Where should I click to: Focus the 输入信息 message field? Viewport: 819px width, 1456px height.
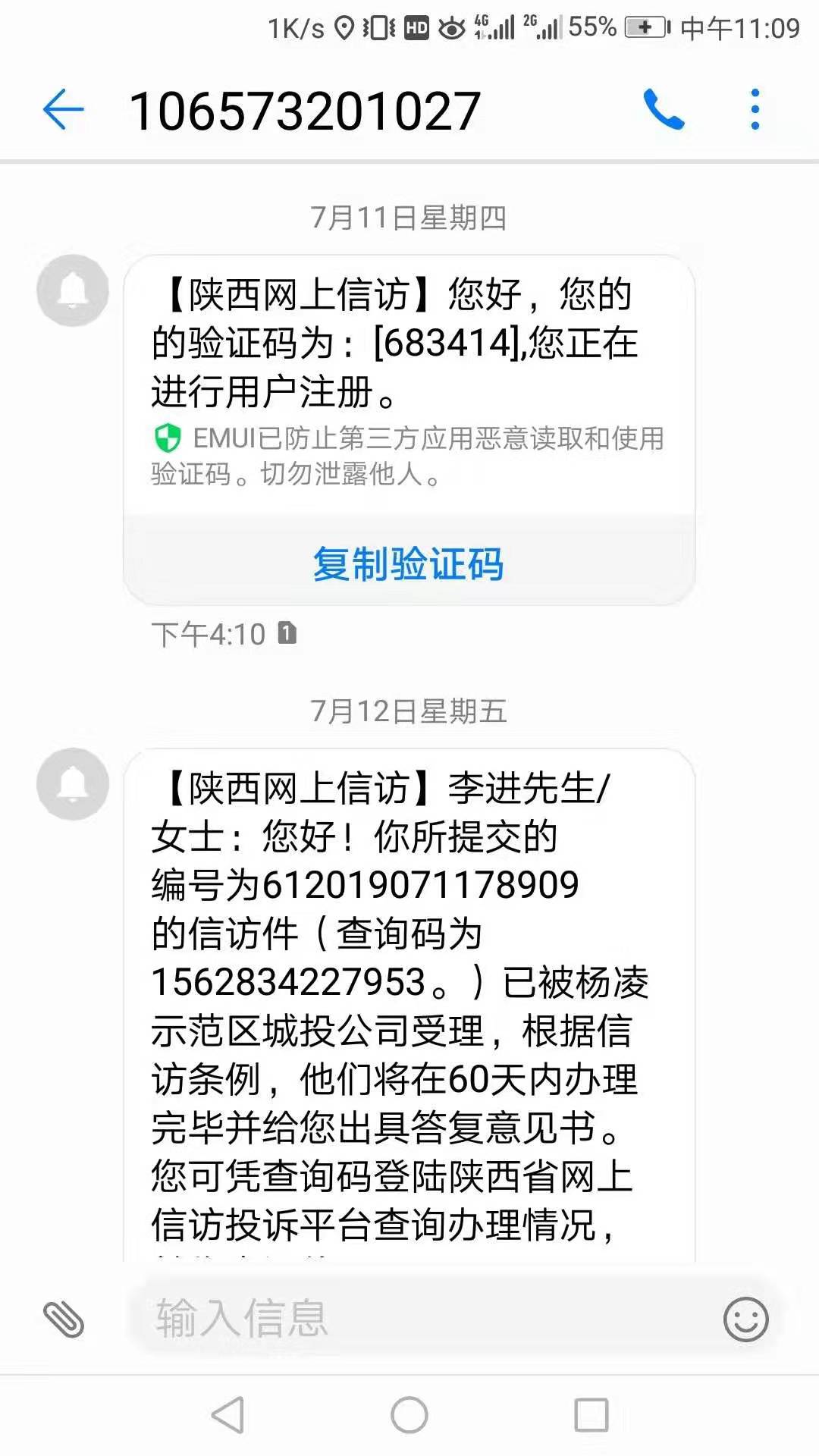[425, 1318]
